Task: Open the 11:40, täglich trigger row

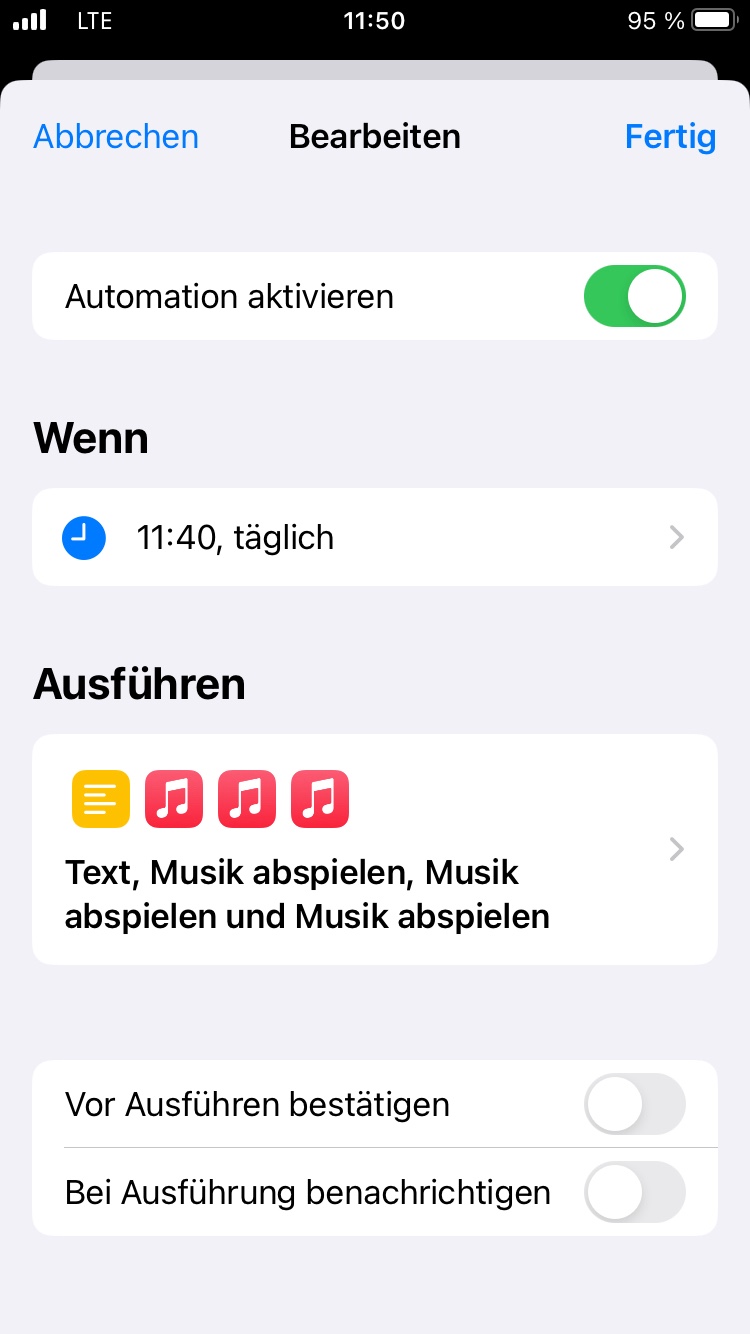Action: coord(375,537)
